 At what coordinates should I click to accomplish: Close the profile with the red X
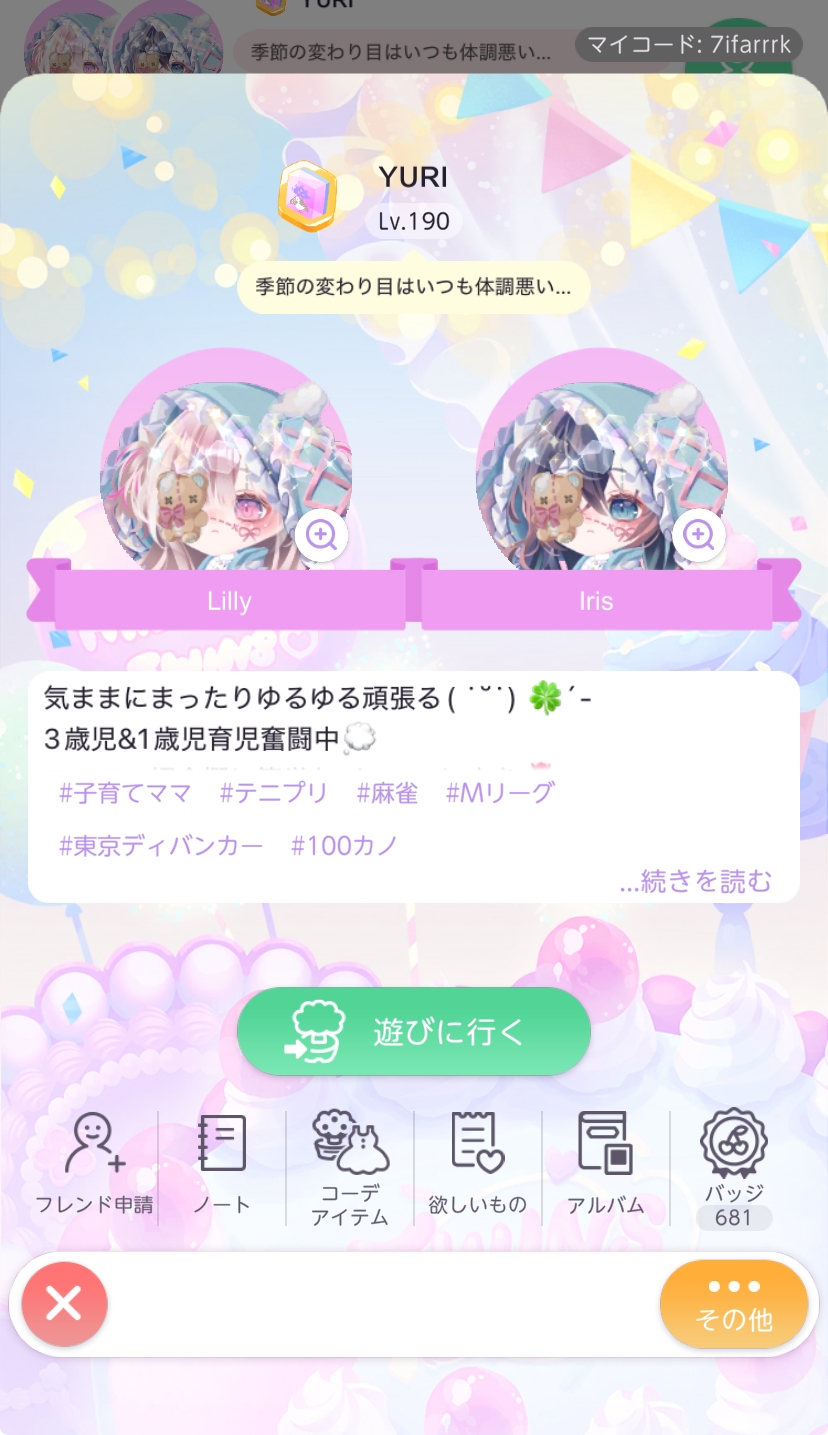[64, 1304]
